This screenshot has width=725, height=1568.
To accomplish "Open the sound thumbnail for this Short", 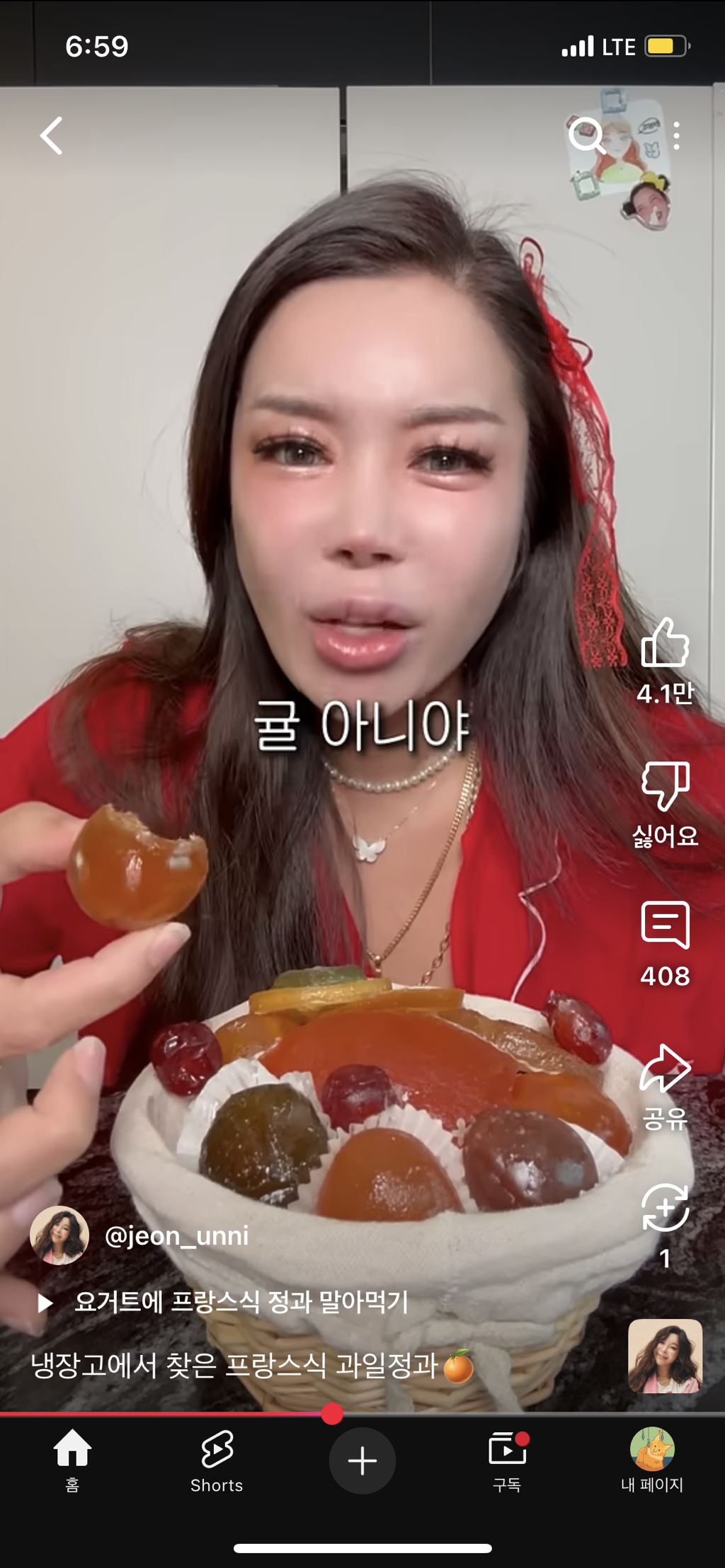I will pos(665,1356).
